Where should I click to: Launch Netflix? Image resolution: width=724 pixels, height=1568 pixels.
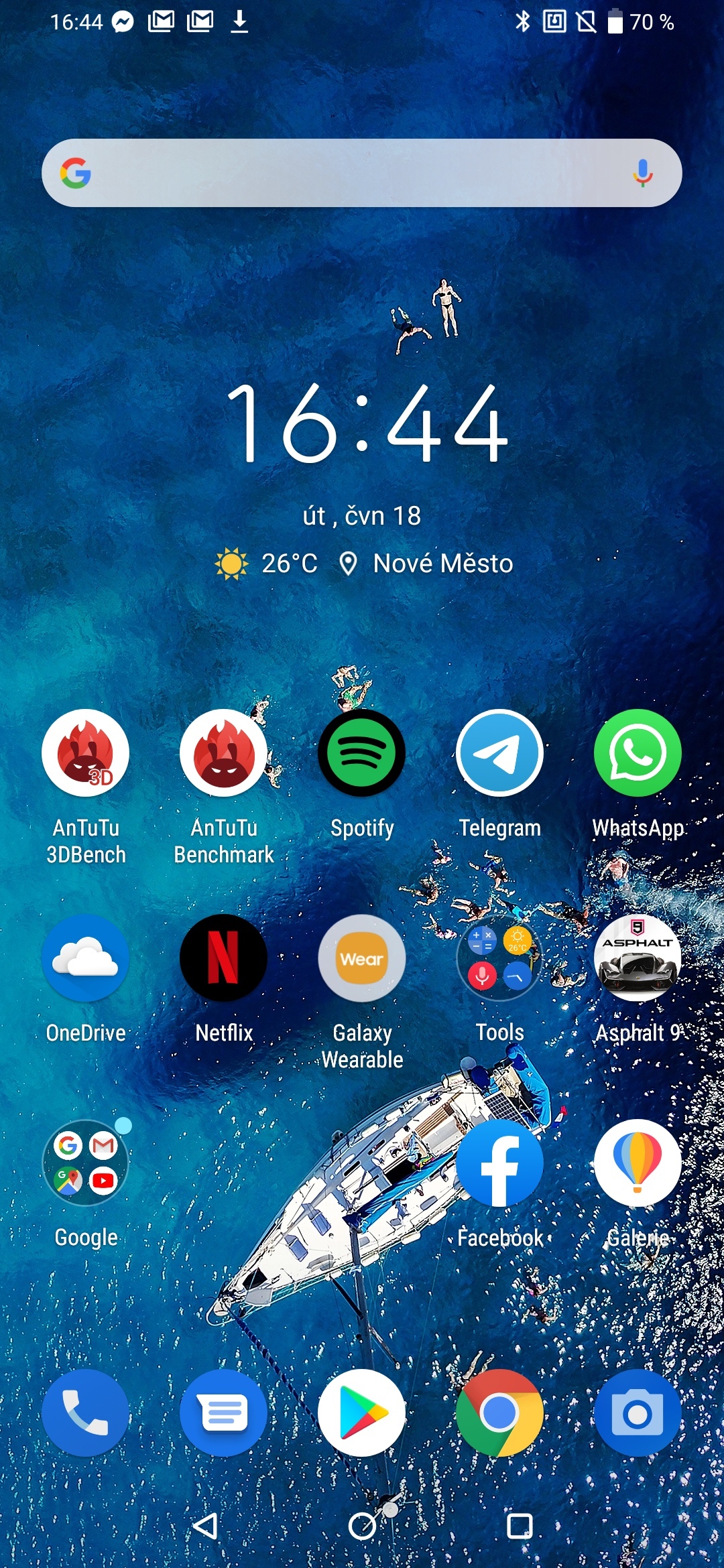point(223,958)
